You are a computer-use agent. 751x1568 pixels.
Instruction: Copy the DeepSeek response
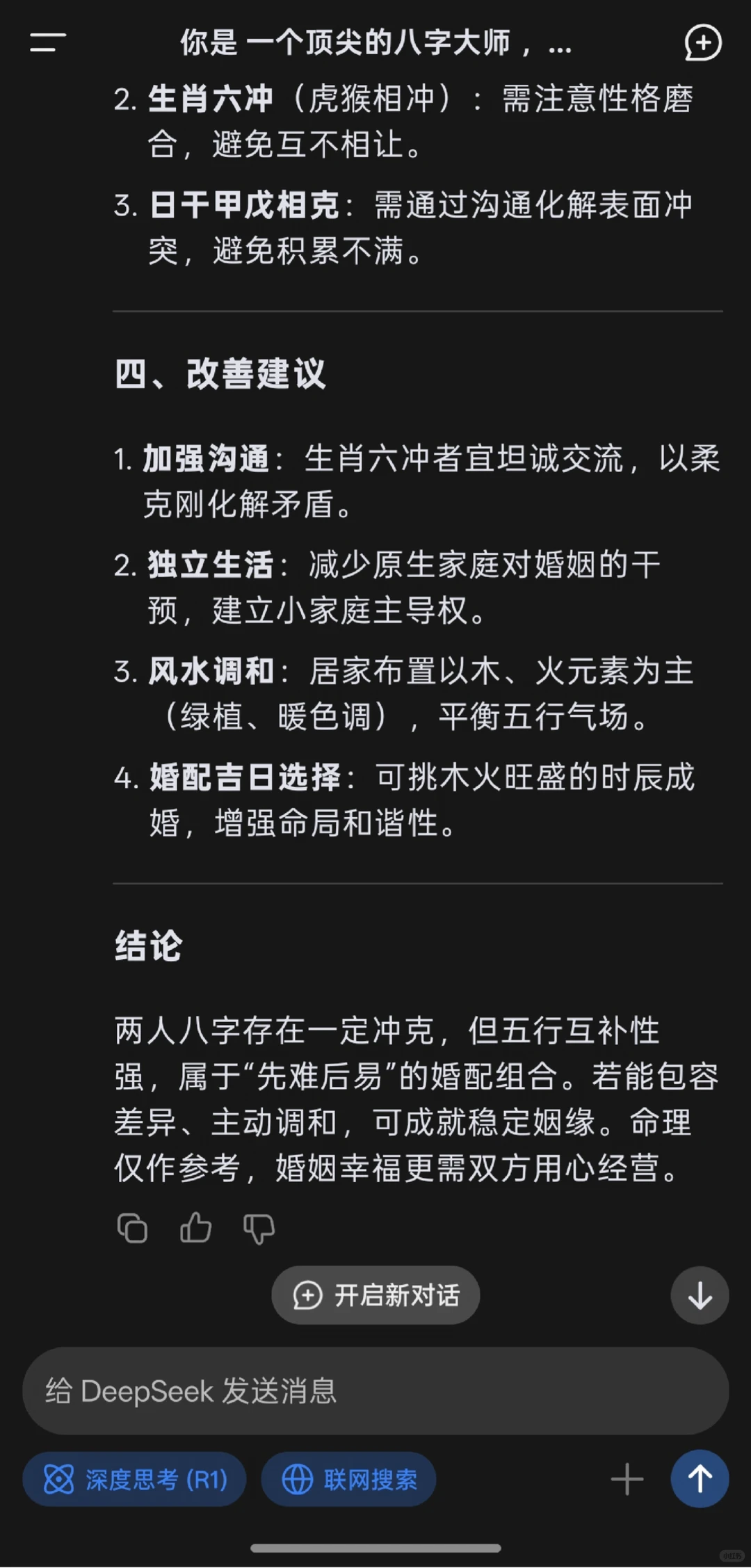[132, 1227]
